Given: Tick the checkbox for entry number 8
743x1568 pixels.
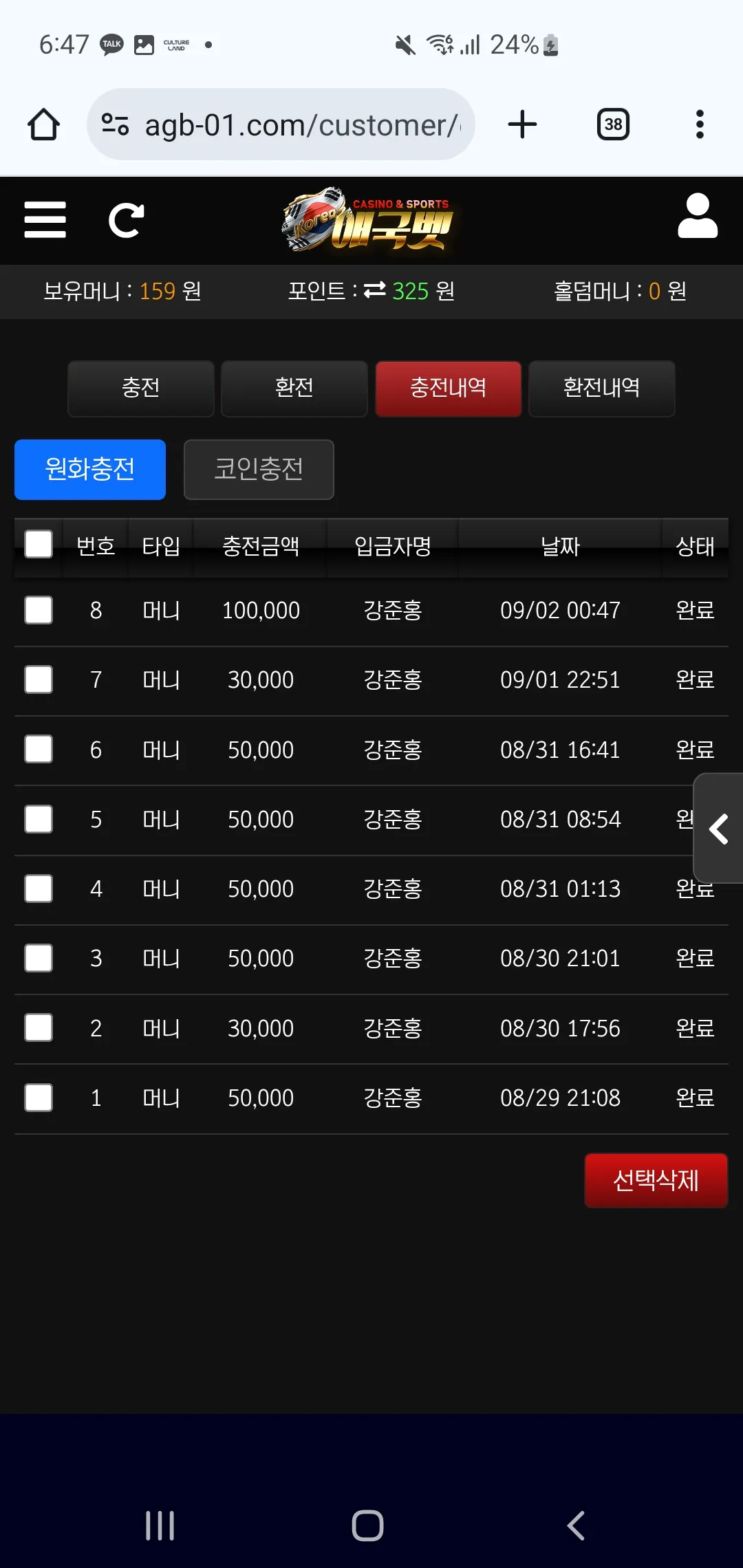Looking at the screenshot, I should click(39, 610).
